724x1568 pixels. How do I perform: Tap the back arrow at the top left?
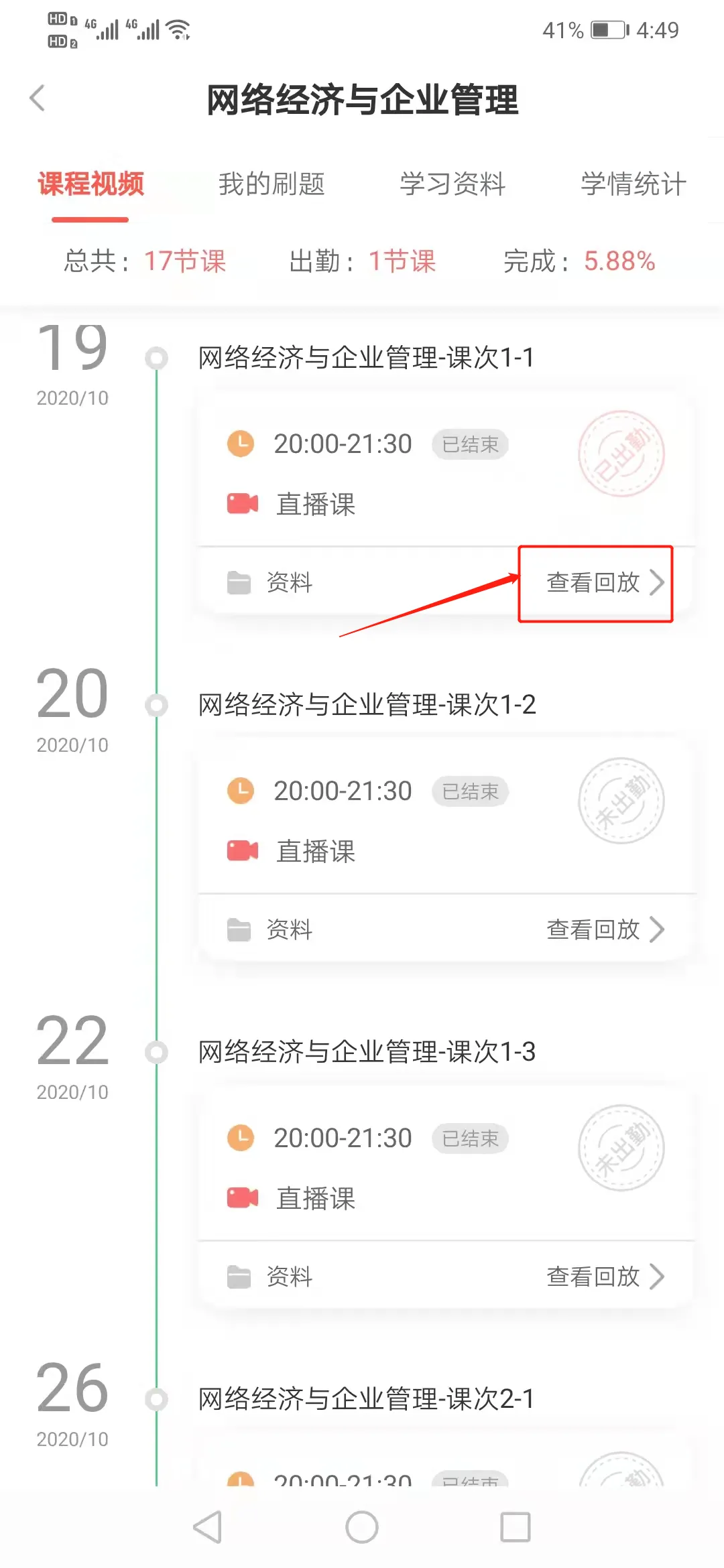37,97
